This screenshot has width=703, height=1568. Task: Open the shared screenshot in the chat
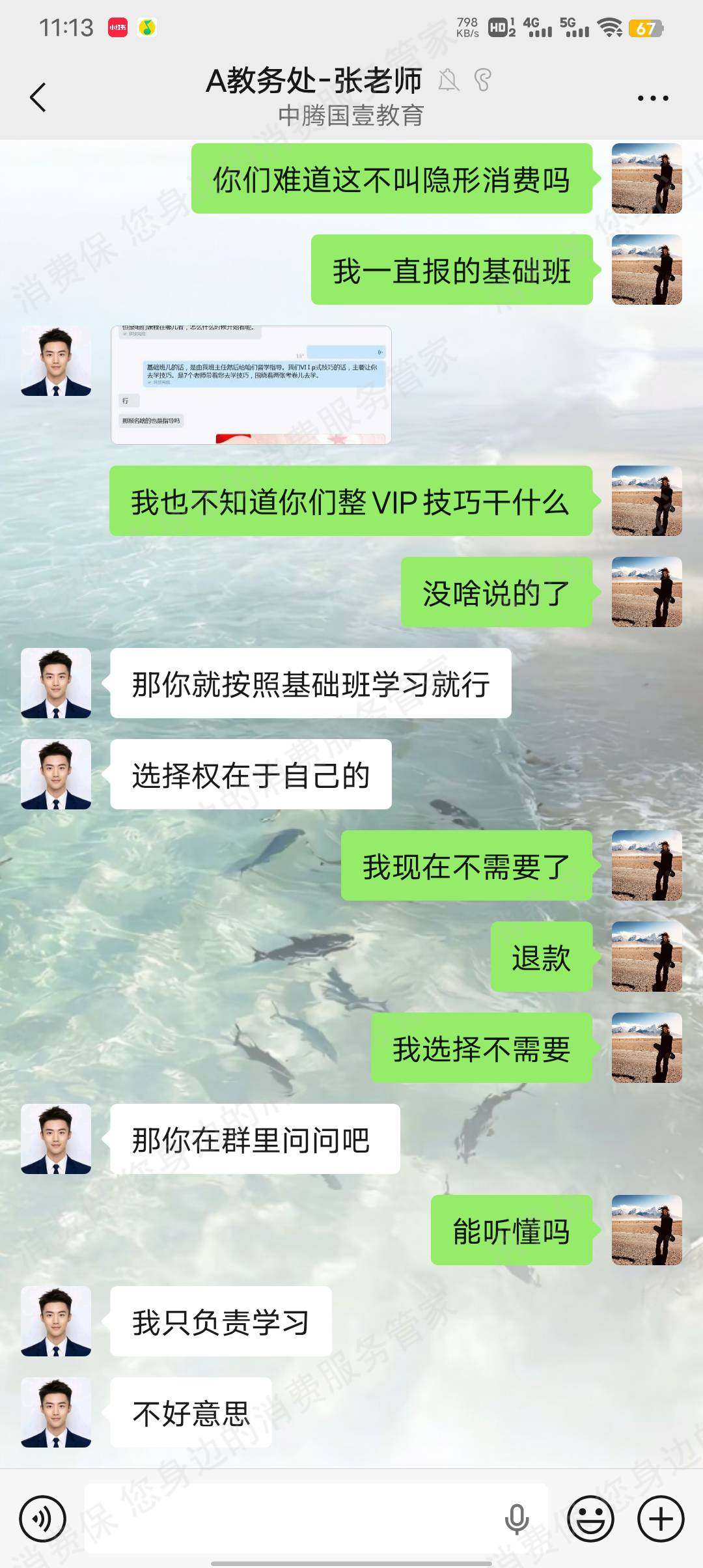[249, 384]
